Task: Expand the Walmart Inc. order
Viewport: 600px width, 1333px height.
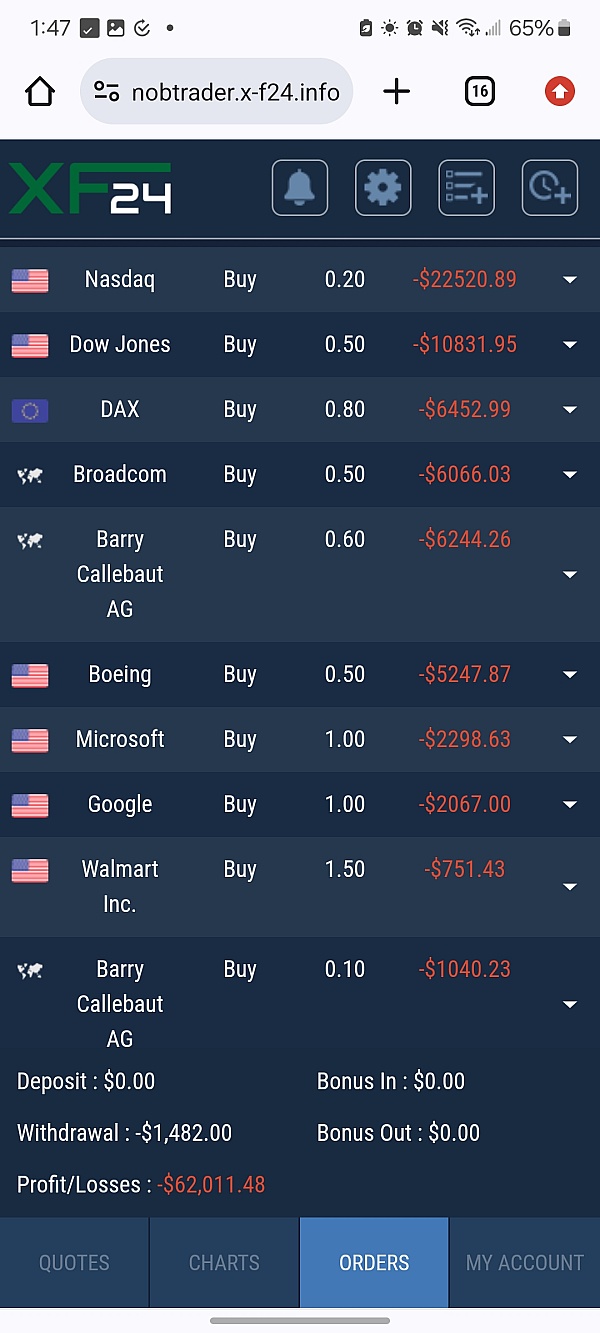Action: coord(570,887)
